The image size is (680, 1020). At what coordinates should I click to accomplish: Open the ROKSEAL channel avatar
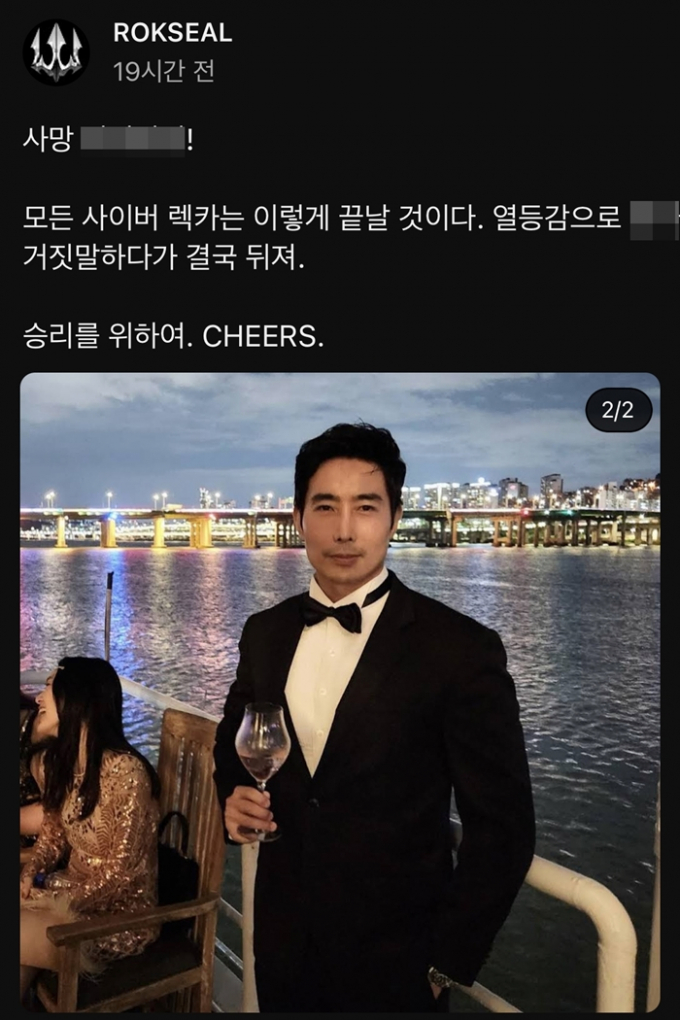pos(56,52)
